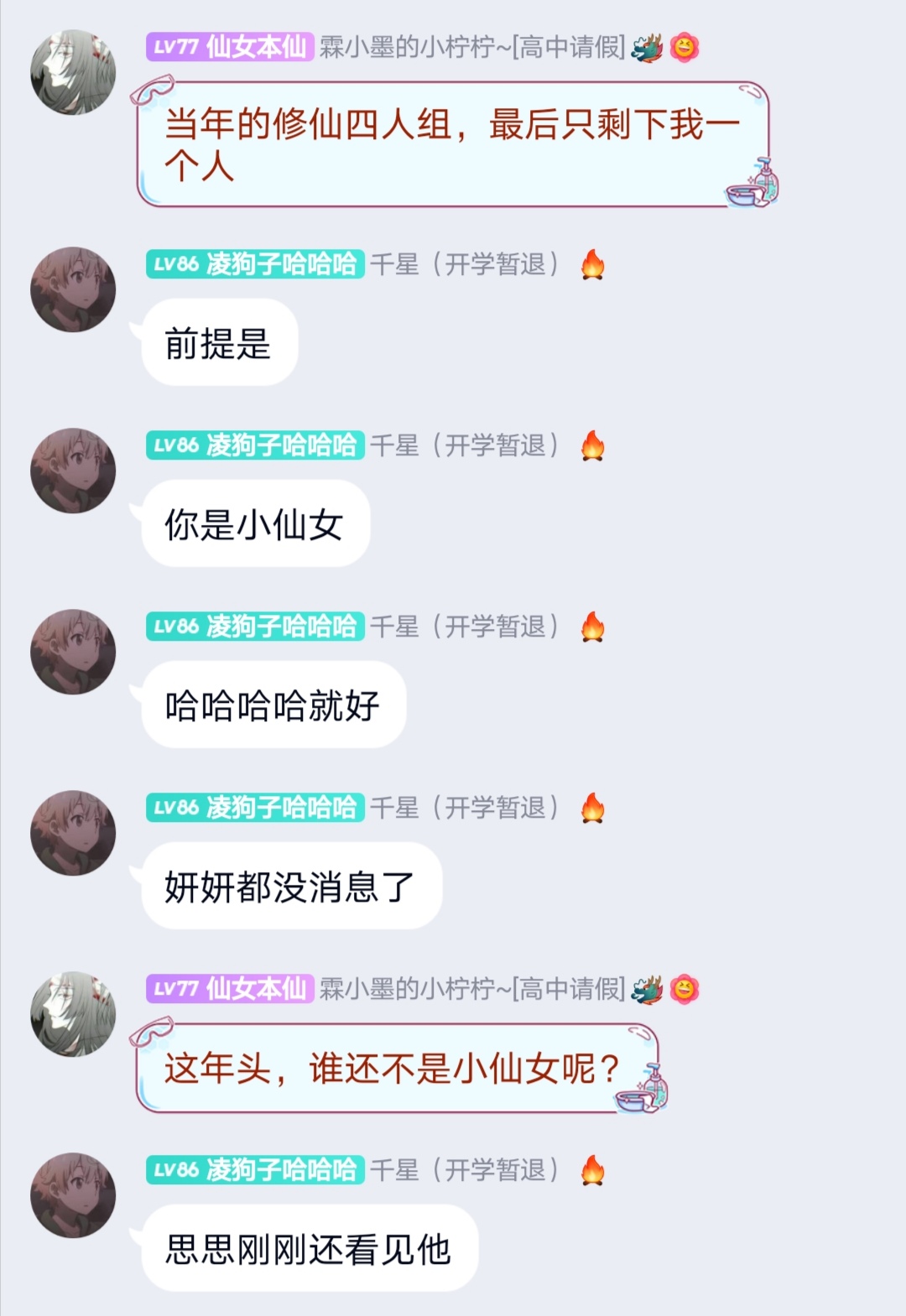The width and height of the screenshot is (906, 1316).
Task: Open 仙女本仙 avatar beside 这年头 message
Action: click(x=73, y=1014)
